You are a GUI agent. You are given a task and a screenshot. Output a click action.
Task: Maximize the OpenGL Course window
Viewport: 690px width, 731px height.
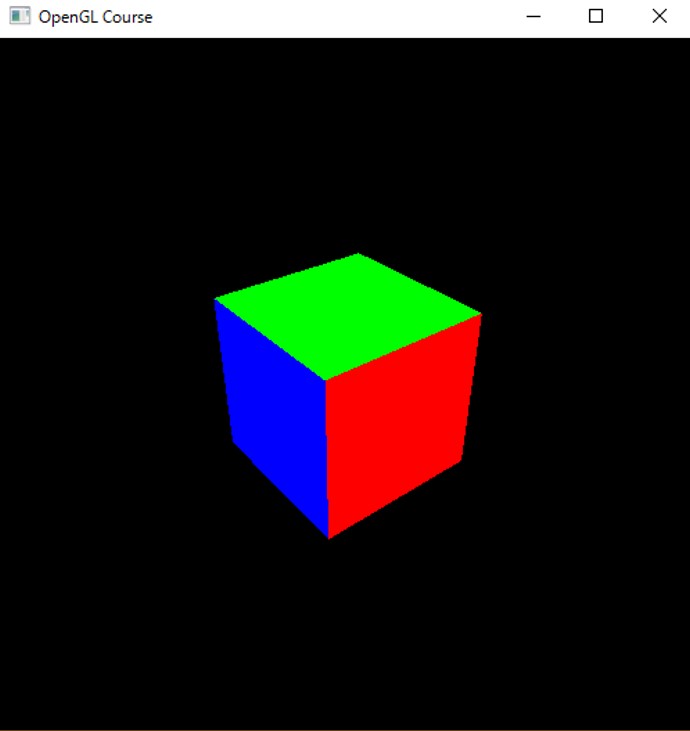tap(596, 17)
